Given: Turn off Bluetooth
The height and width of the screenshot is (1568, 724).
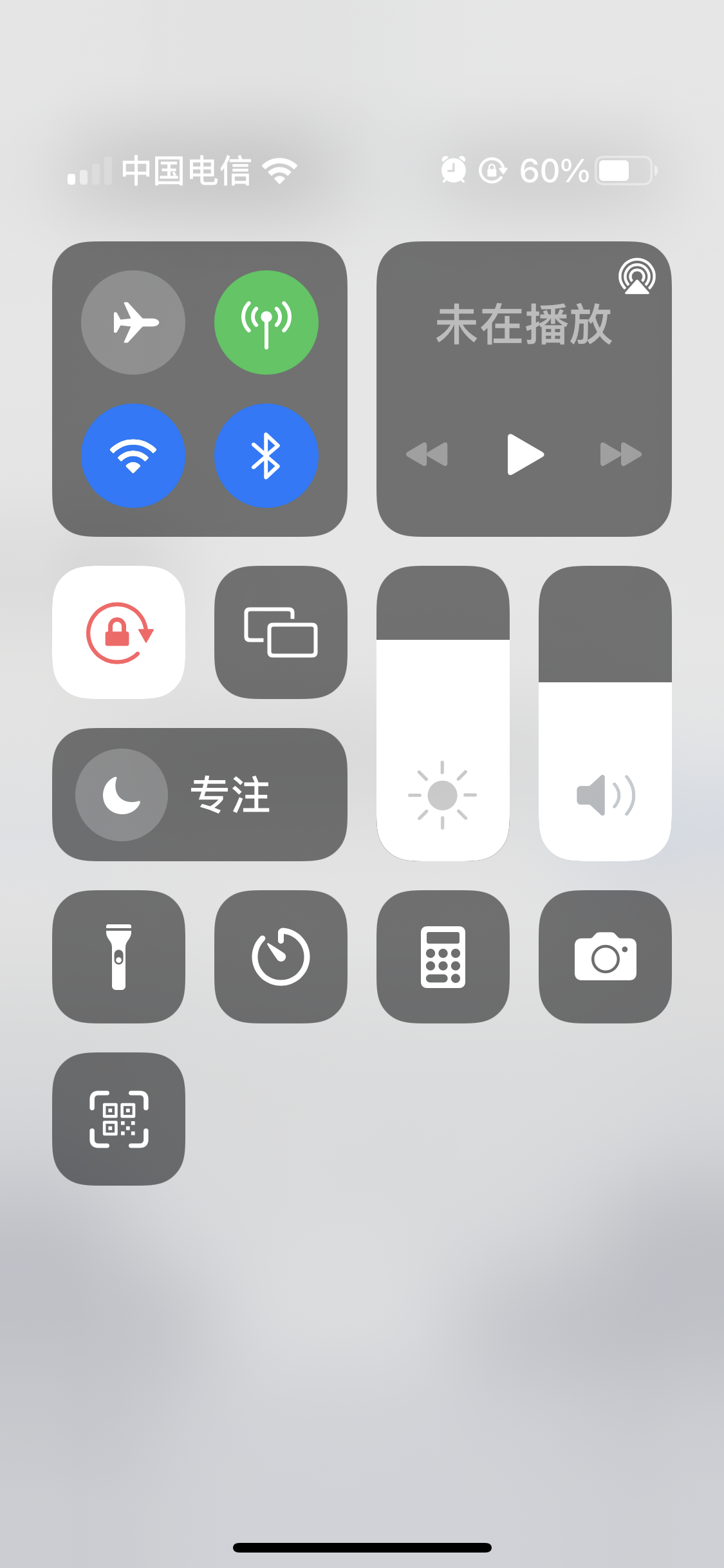Looking at the screenshot, I should click(x=266, y=456).
